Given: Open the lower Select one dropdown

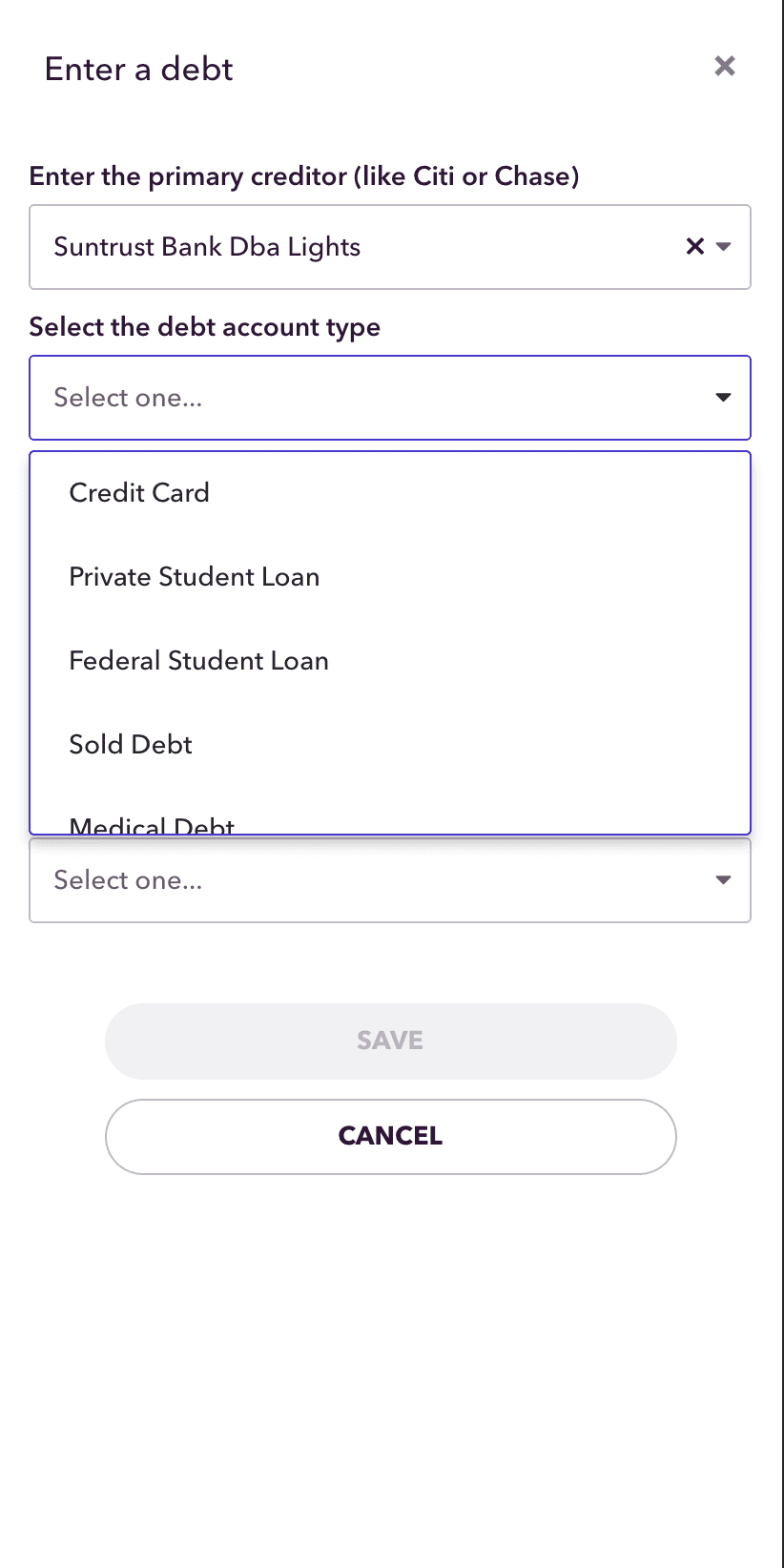Looking at the screenshot, I should [x=390, y=879].
